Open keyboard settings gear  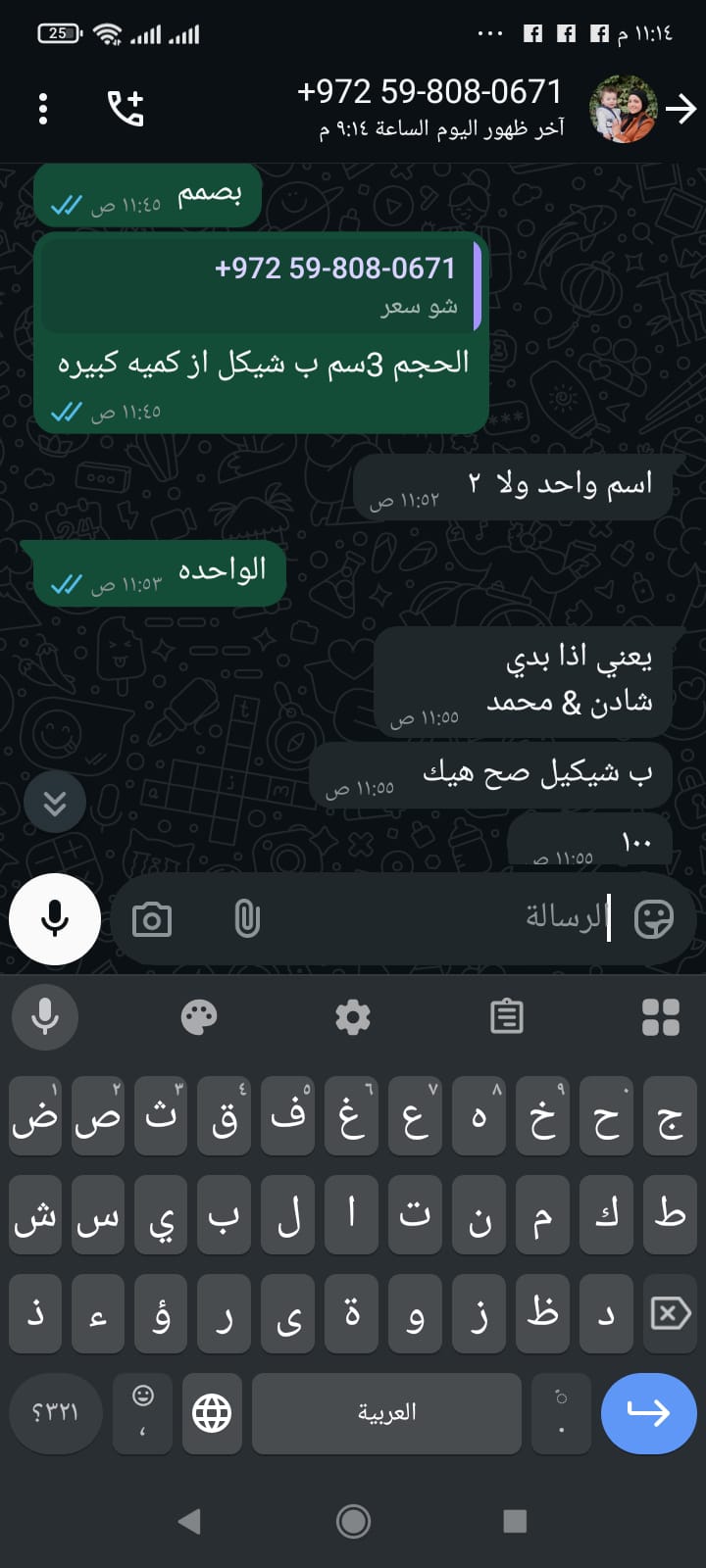point(353,1017)
